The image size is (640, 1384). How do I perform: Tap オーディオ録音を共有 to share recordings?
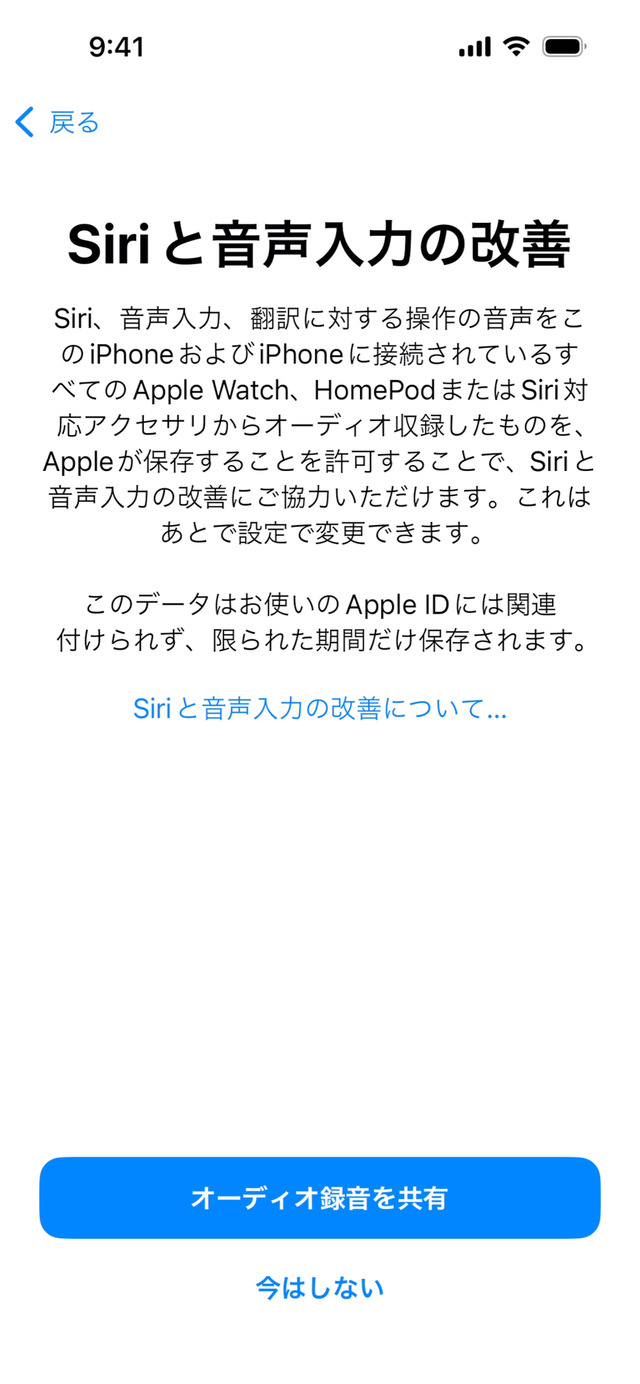(320, 1198)
